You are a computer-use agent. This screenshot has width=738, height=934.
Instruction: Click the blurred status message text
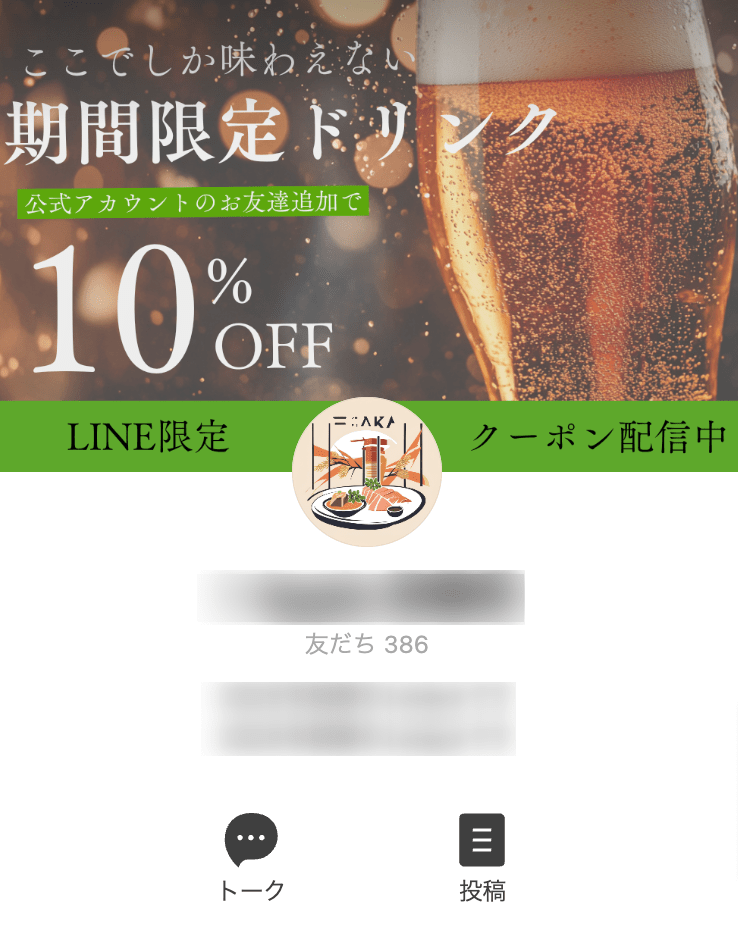click(x=360, y=718)
